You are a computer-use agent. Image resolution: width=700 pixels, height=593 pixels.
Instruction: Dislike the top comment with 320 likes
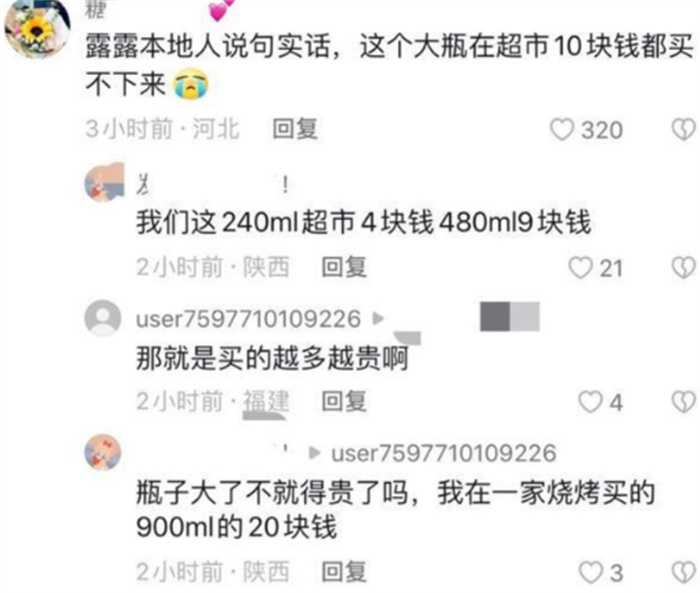coord(683,130)
